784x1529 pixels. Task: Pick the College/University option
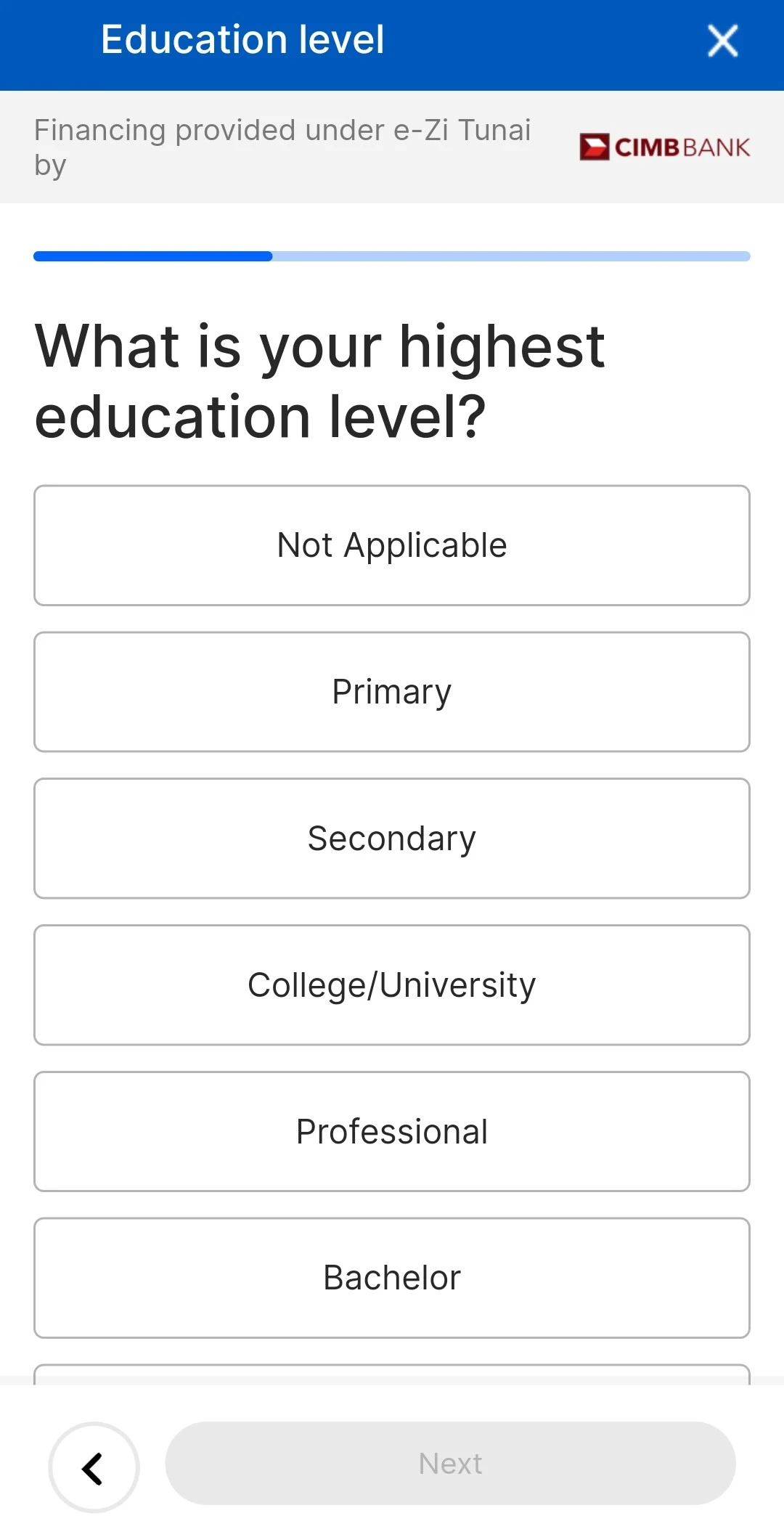click(x=392, y=985)
